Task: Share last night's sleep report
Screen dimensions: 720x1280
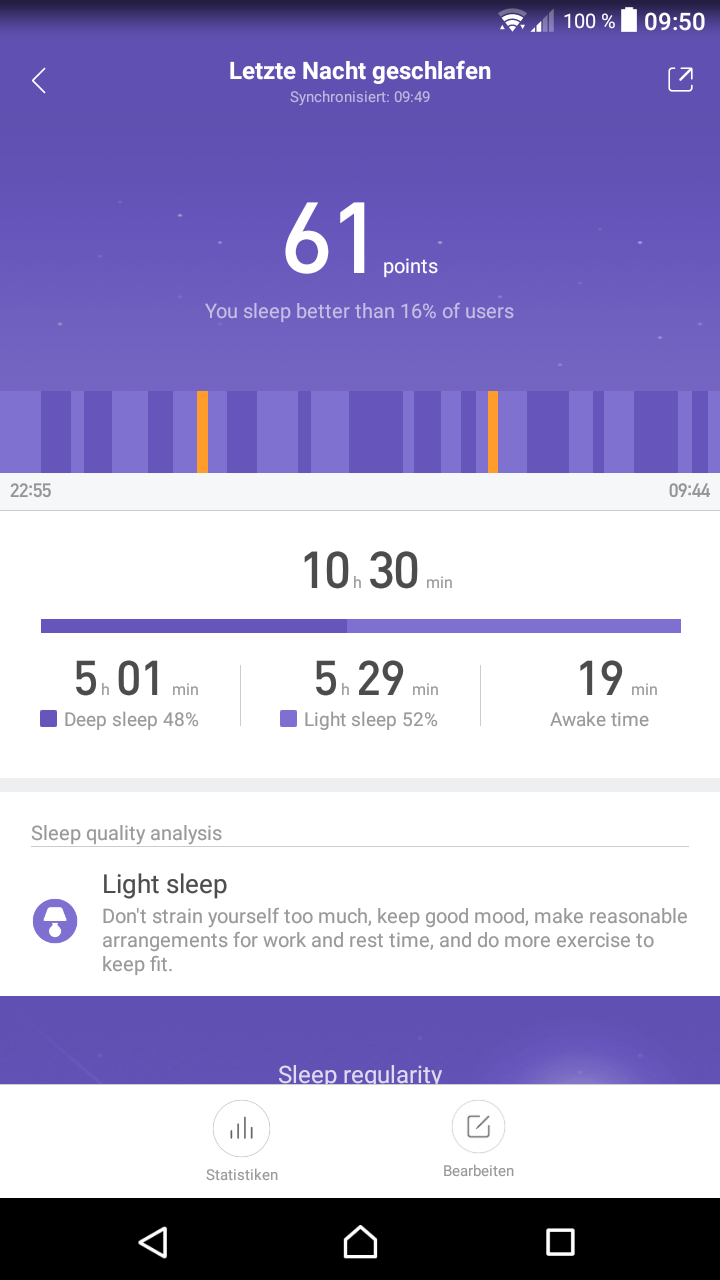Action: (680, 80)
